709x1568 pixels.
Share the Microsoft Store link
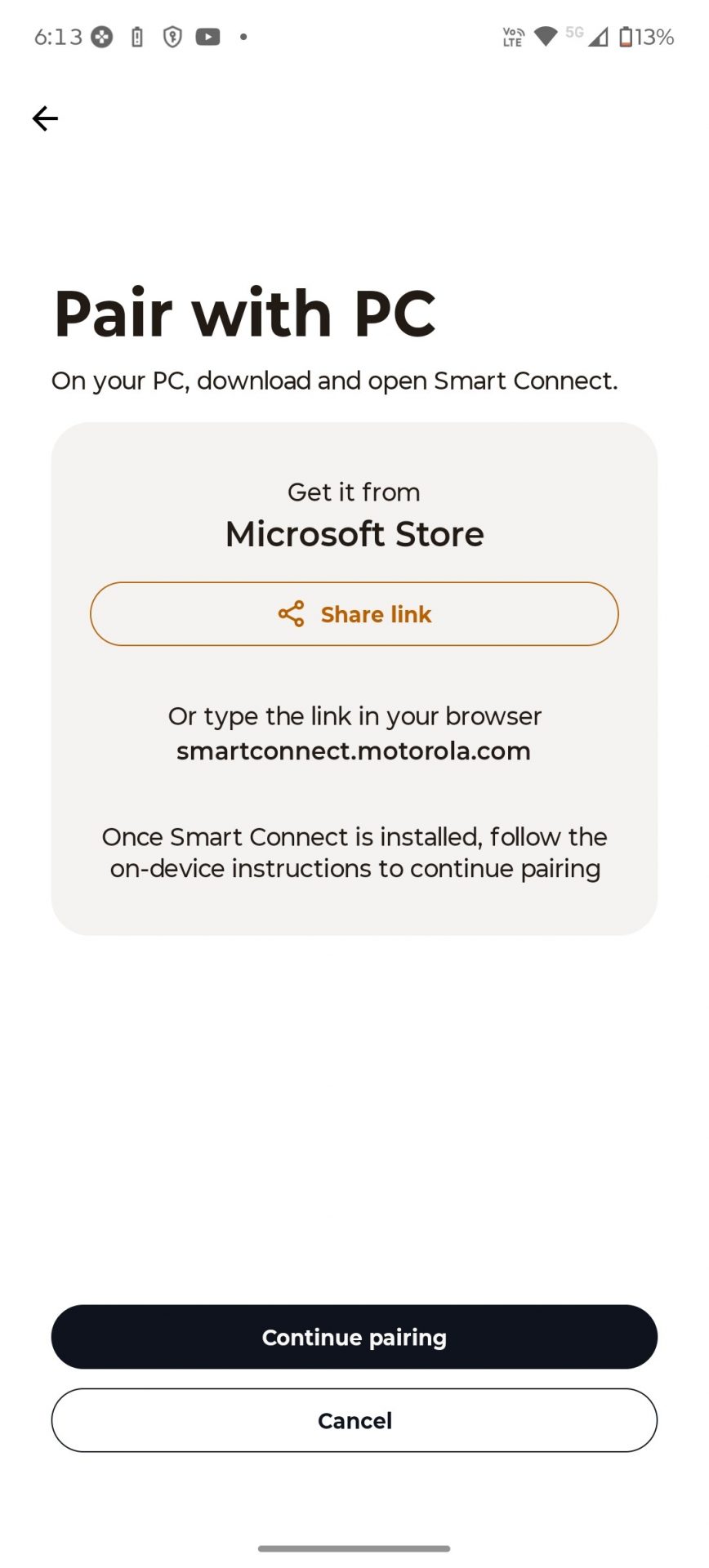point(354,614)
